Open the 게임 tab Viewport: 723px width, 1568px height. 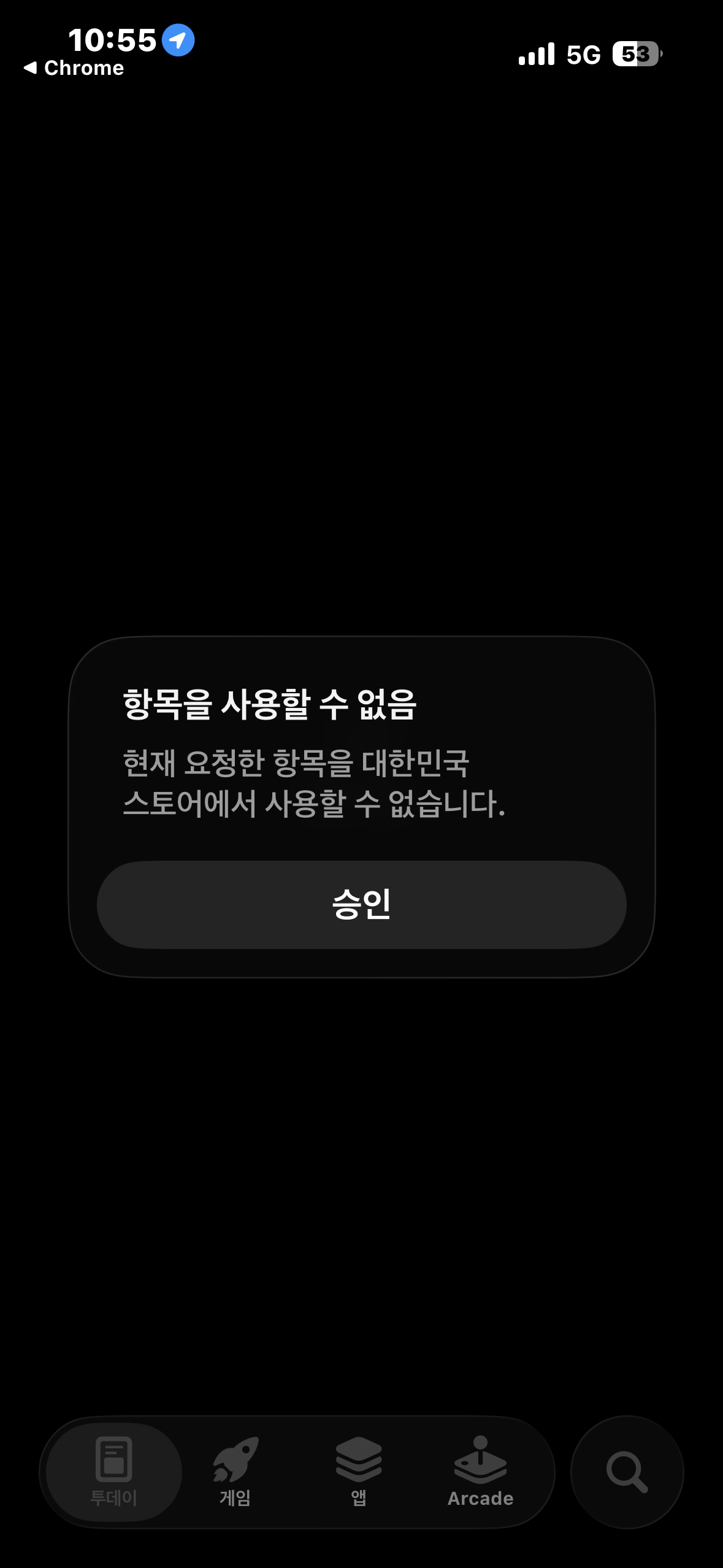[235, 1471]
